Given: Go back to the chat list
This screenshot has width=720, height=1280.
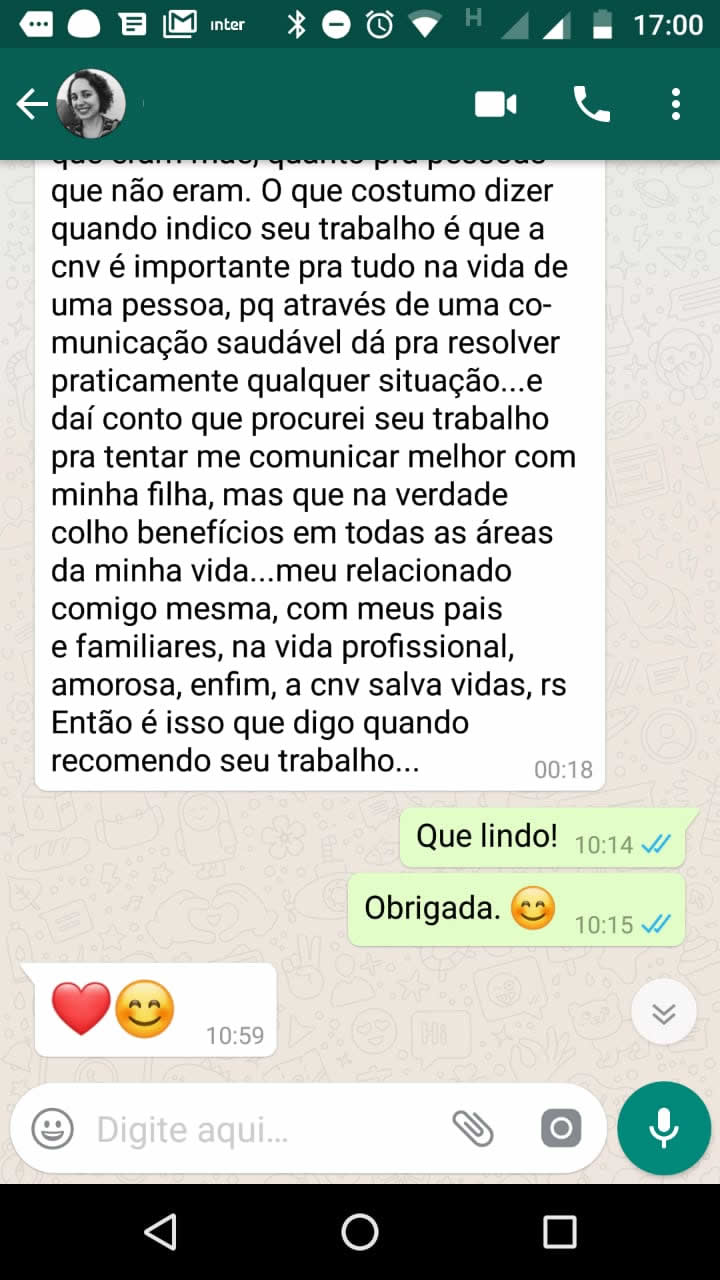Looking at the screenshot, I should point(32,104).
